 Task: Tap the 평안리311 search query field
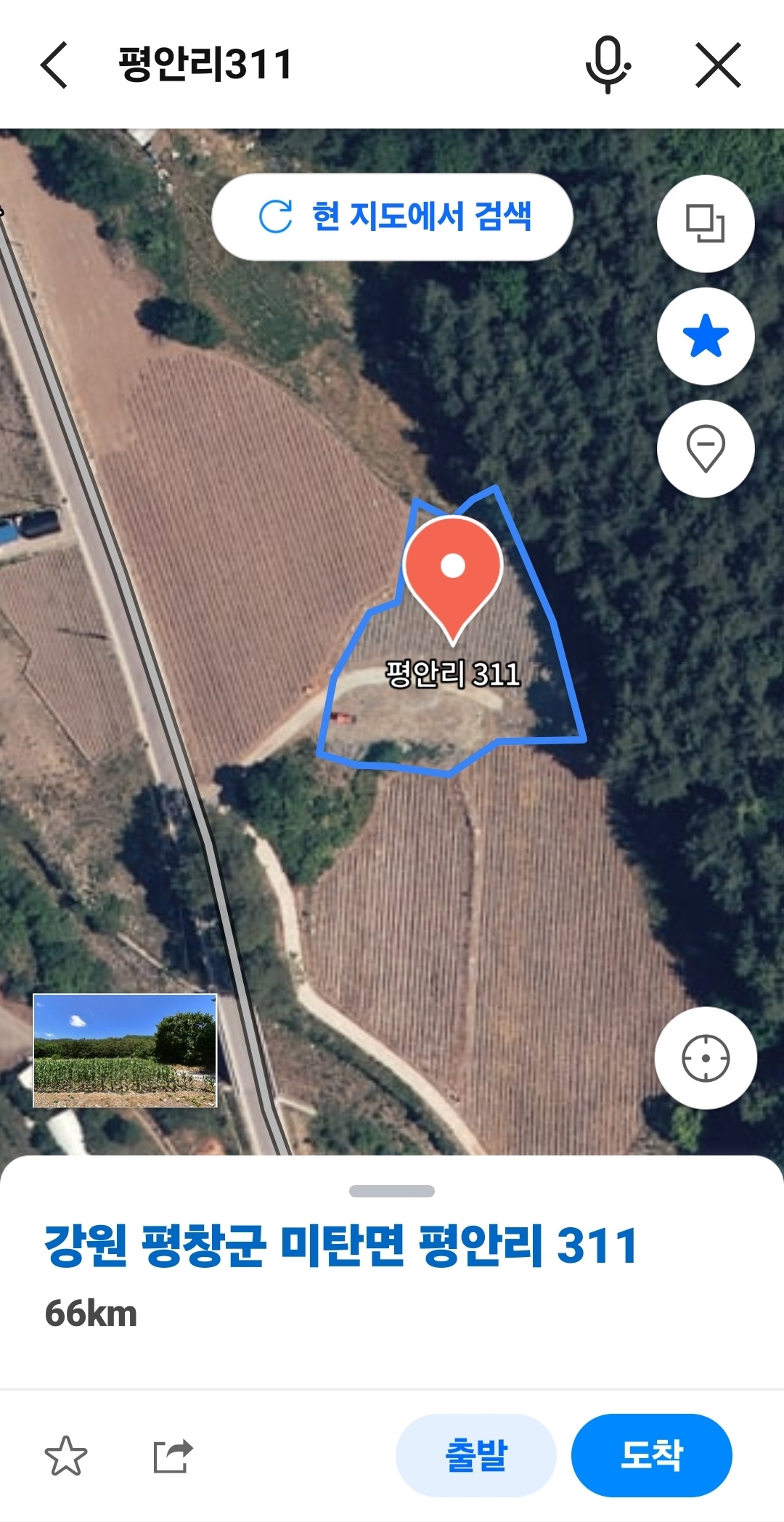(203, 64)
